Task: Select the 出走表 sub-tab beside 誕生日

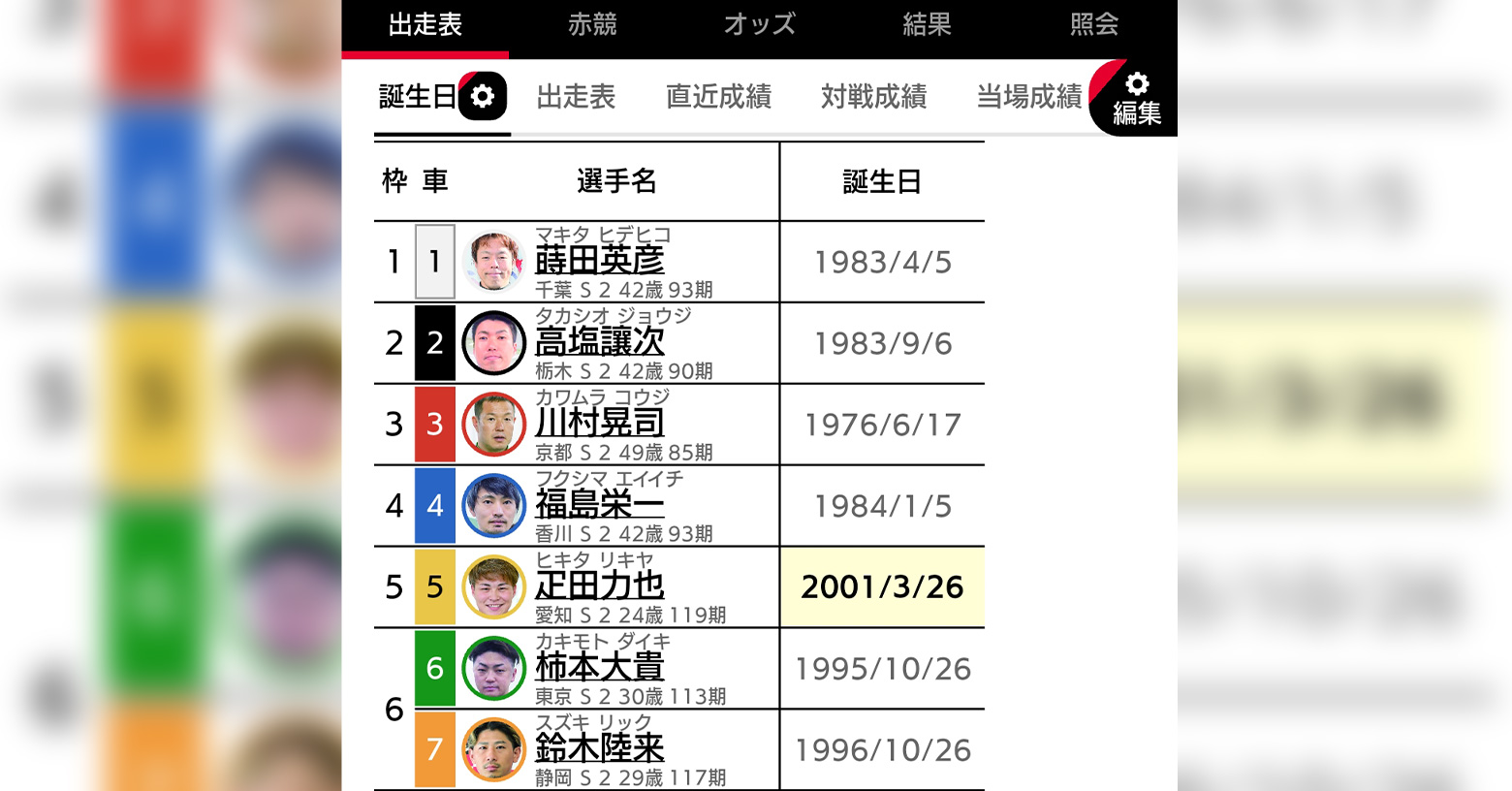Action: tap(576, 97)
